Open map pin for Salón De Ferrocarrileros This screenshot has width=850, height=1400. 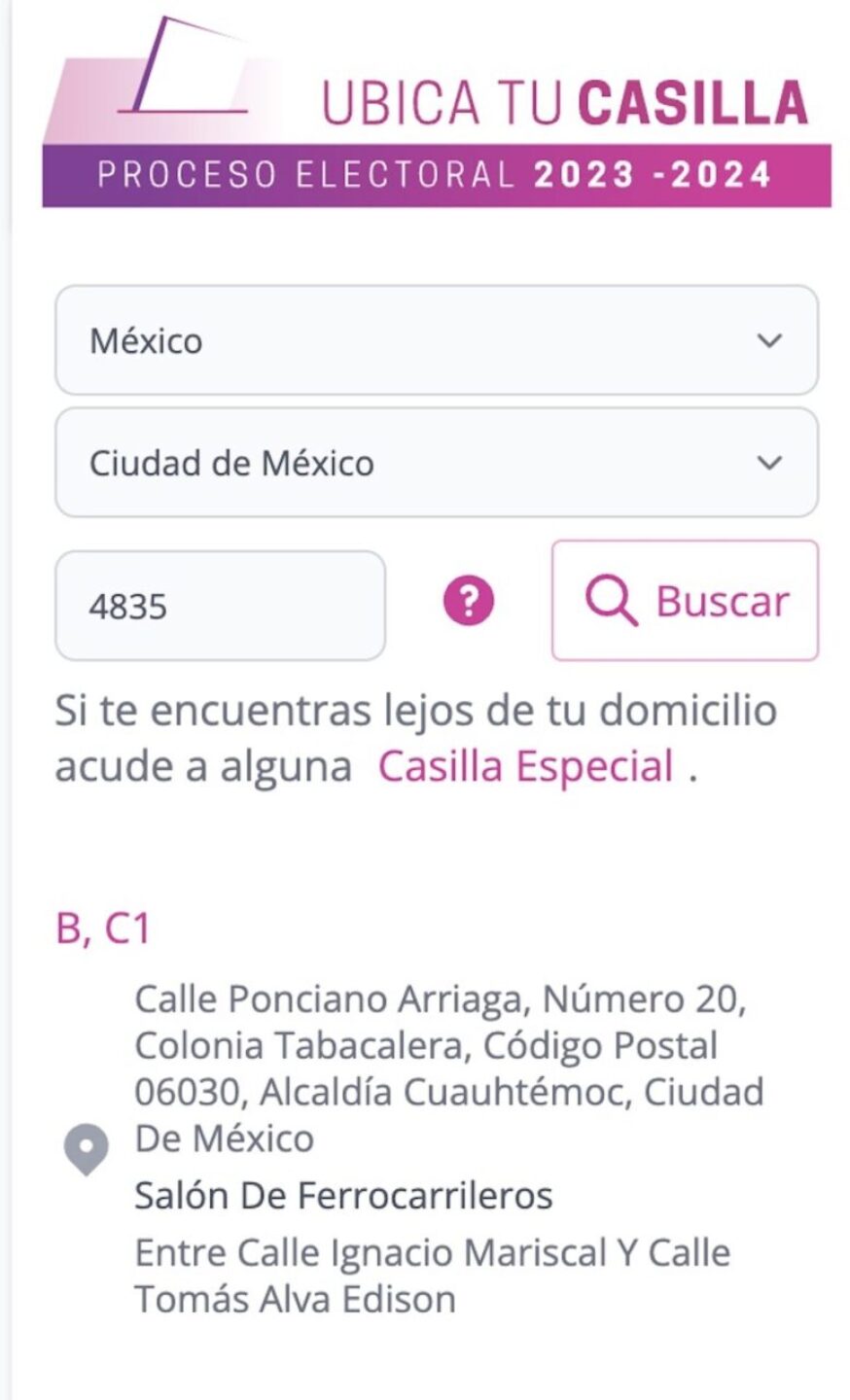coord(86,1149)
